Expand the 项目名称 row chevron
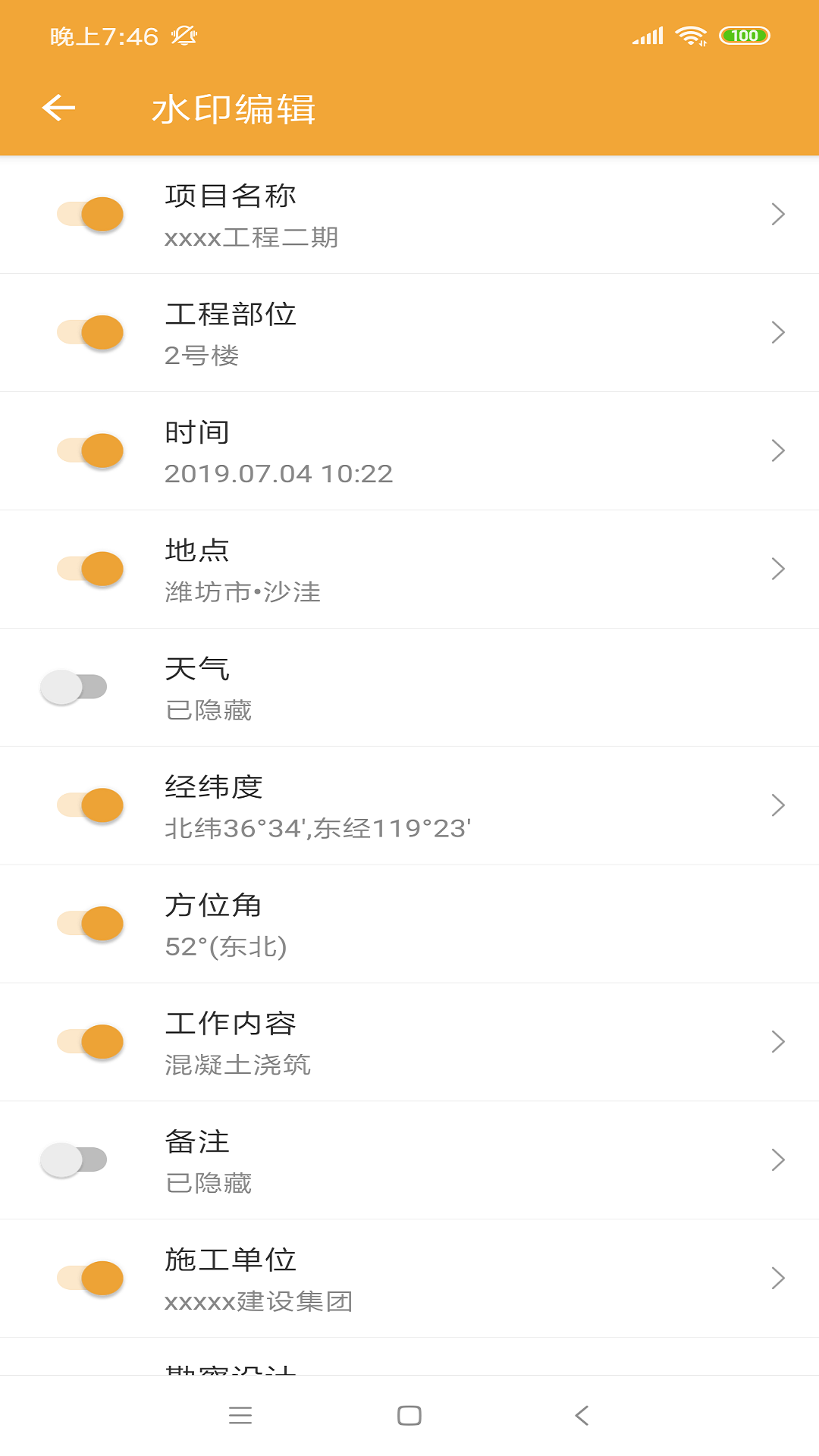 [x=779, y=214]
